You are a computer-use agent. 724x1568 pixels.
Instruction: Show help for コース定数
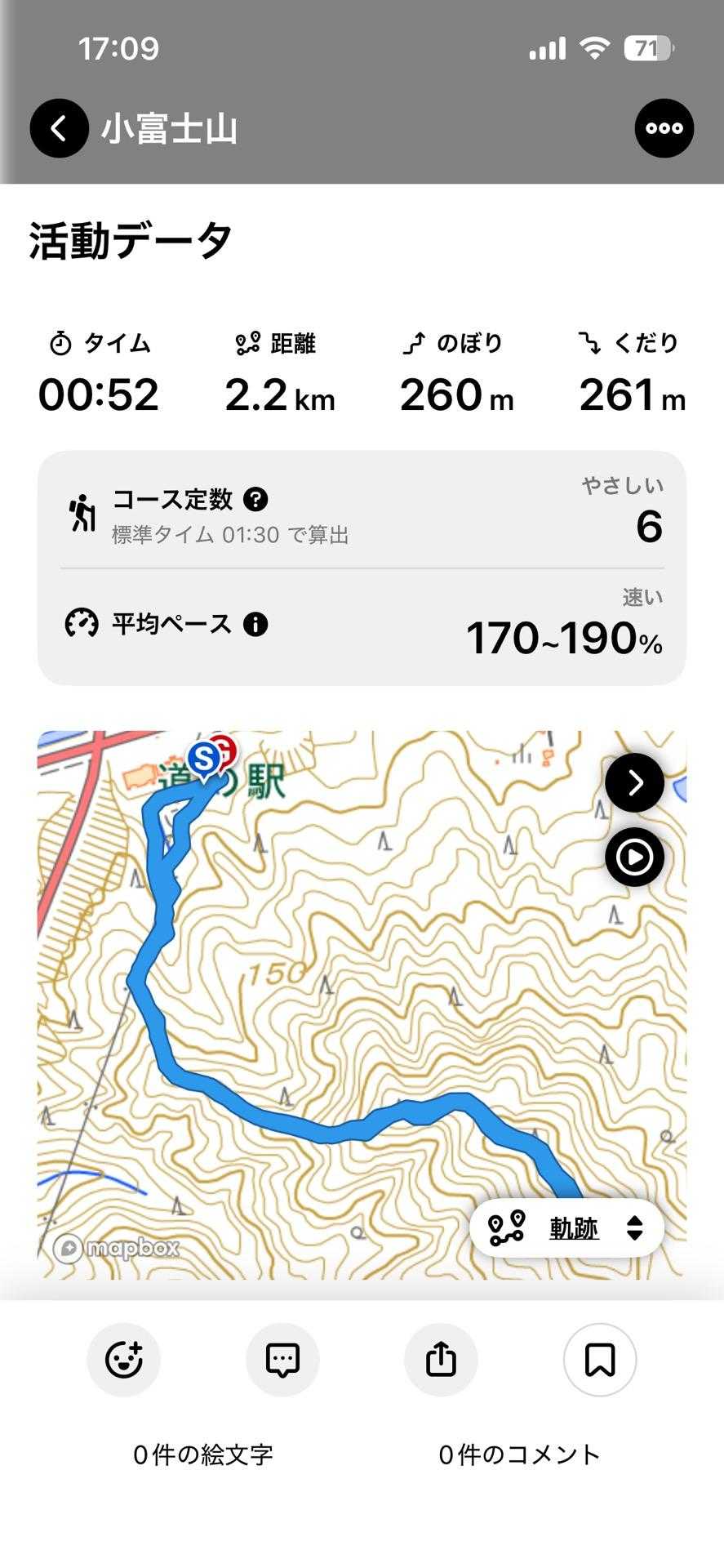click(x=255, y=499)
